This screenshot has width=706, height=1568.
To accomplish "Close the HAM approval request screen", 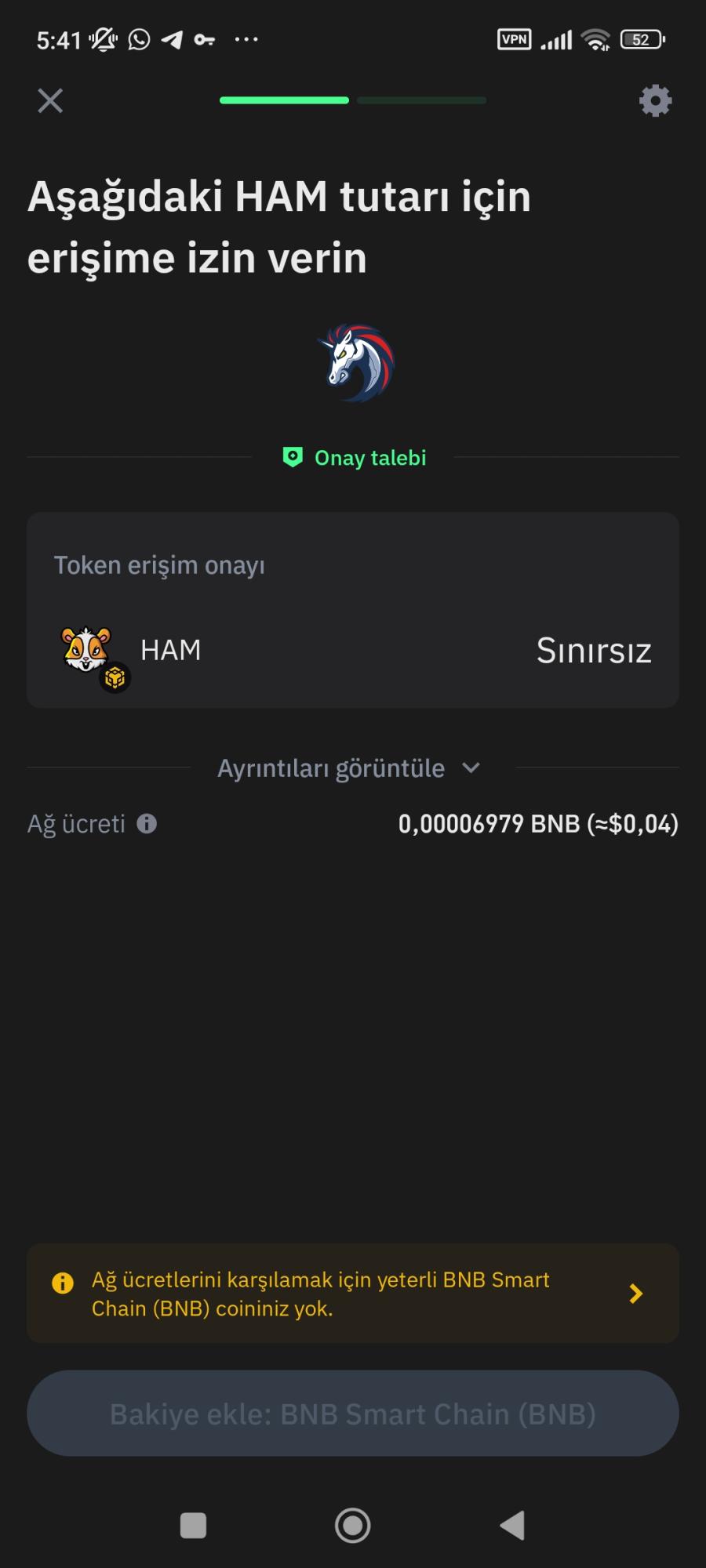I will tap(50, 101).
